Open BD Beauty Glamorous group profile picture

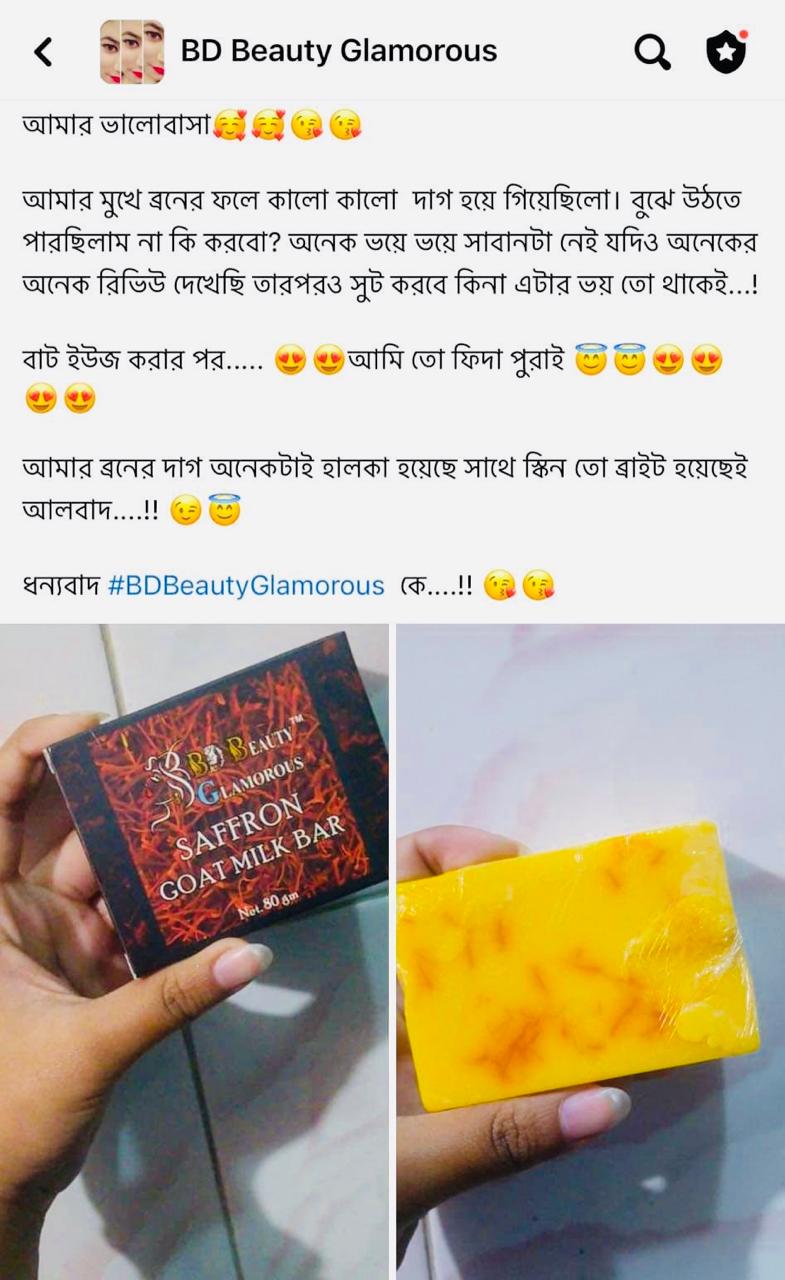(132, 52)
